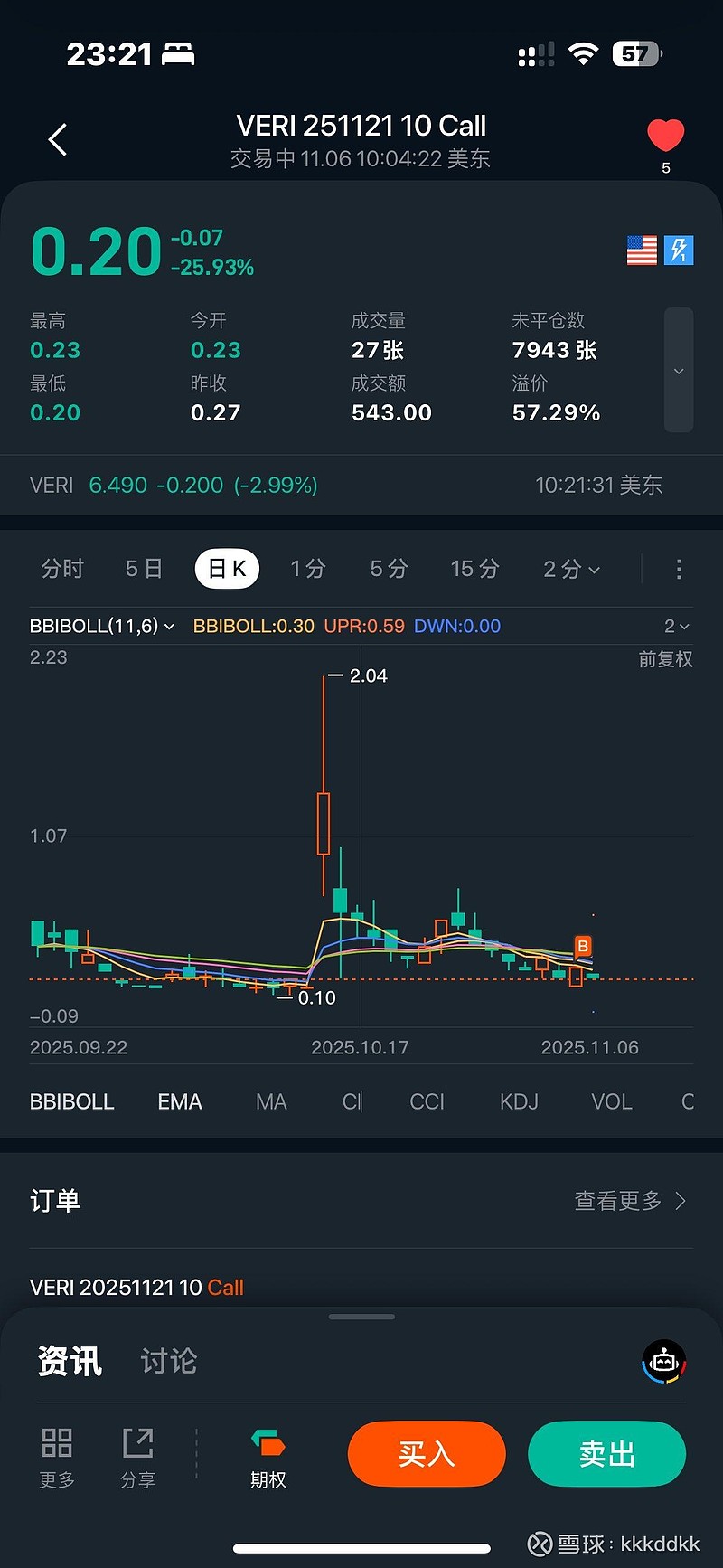The width and height of the screenshot is (723, 1568).
Task: Enable the VOL volume indicator
Action: pos(611,1101)
